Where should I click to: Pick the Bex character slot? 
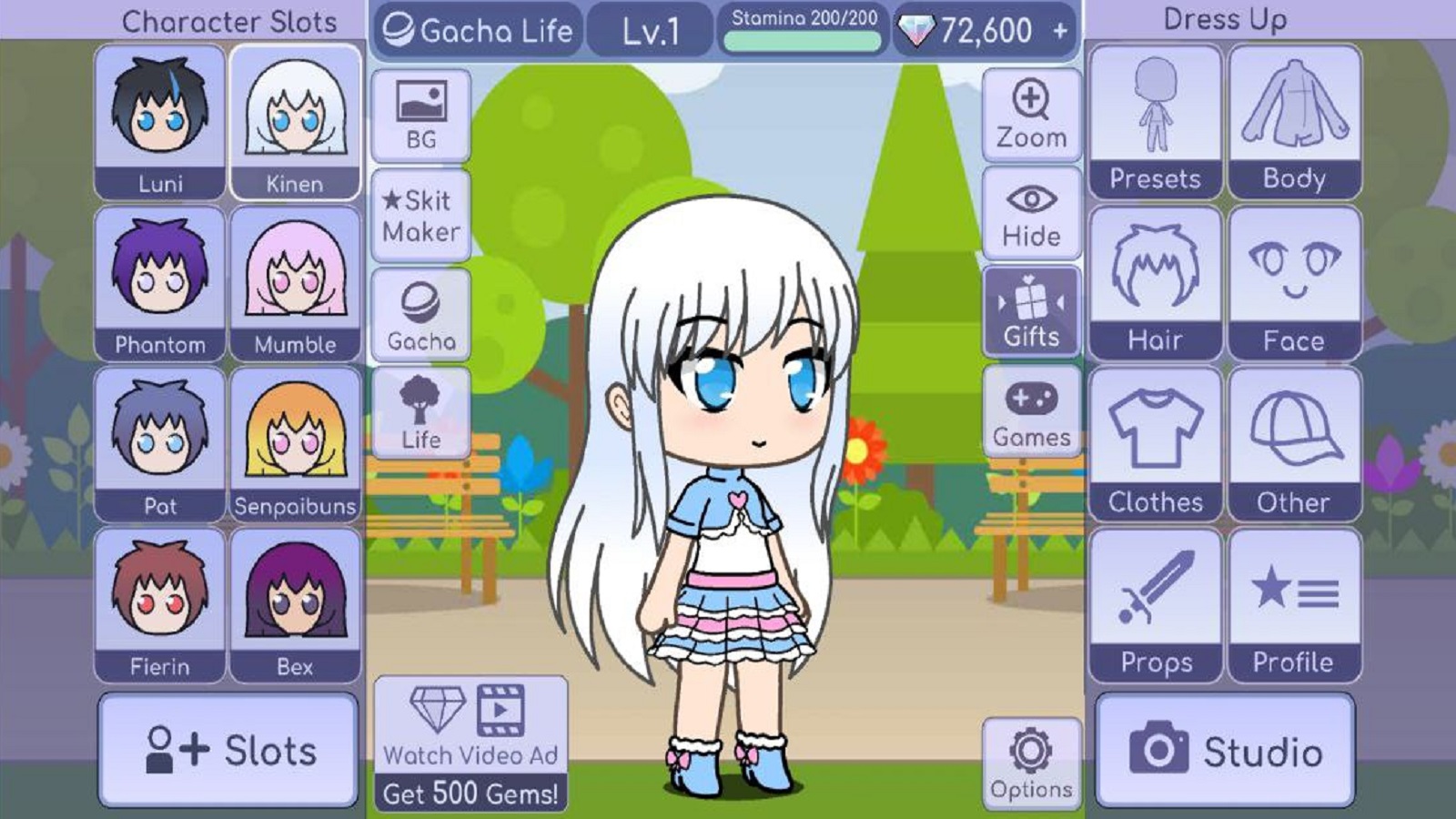[x=295, y=606]
